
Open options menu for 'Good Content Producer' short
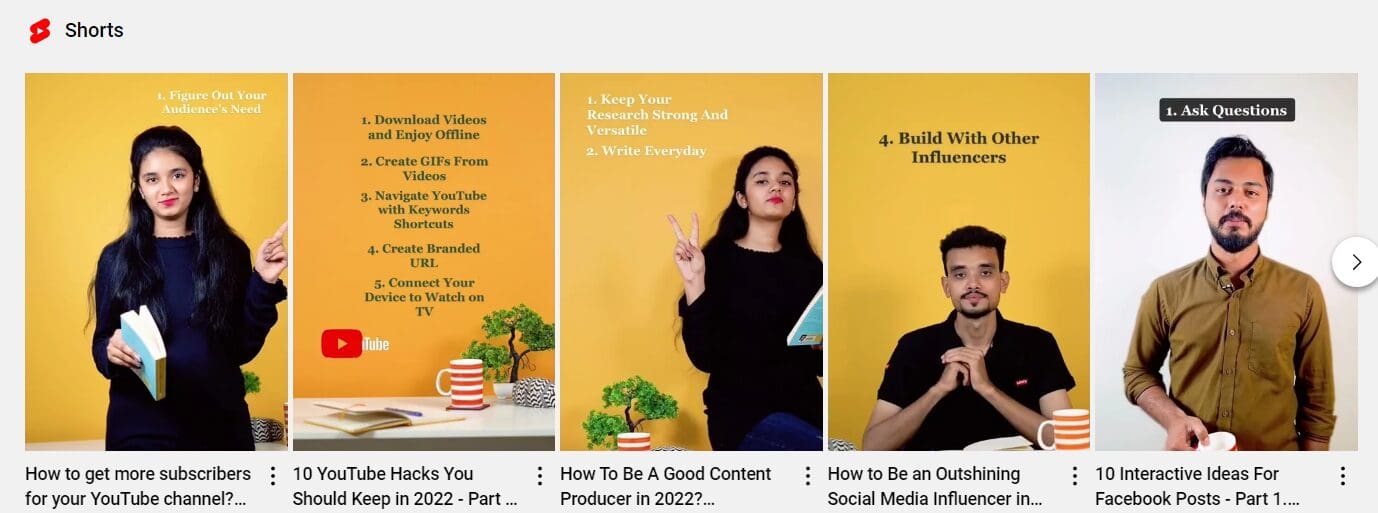click(x=808, y=476)
